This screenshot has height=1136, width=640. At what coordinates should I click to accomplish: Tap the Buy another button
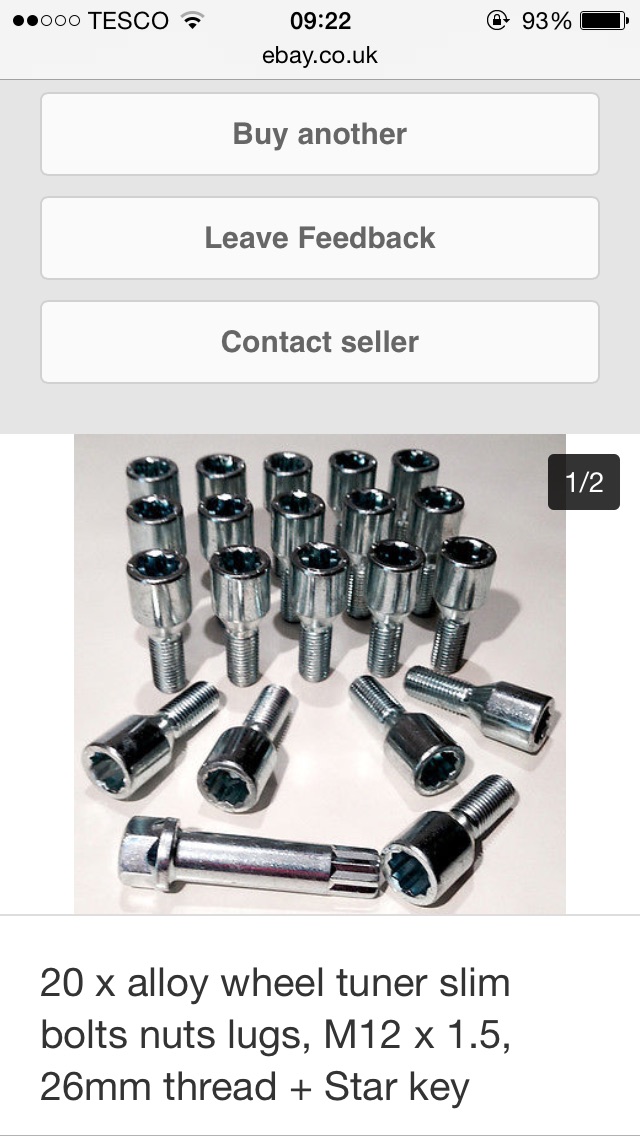(320, 134)
